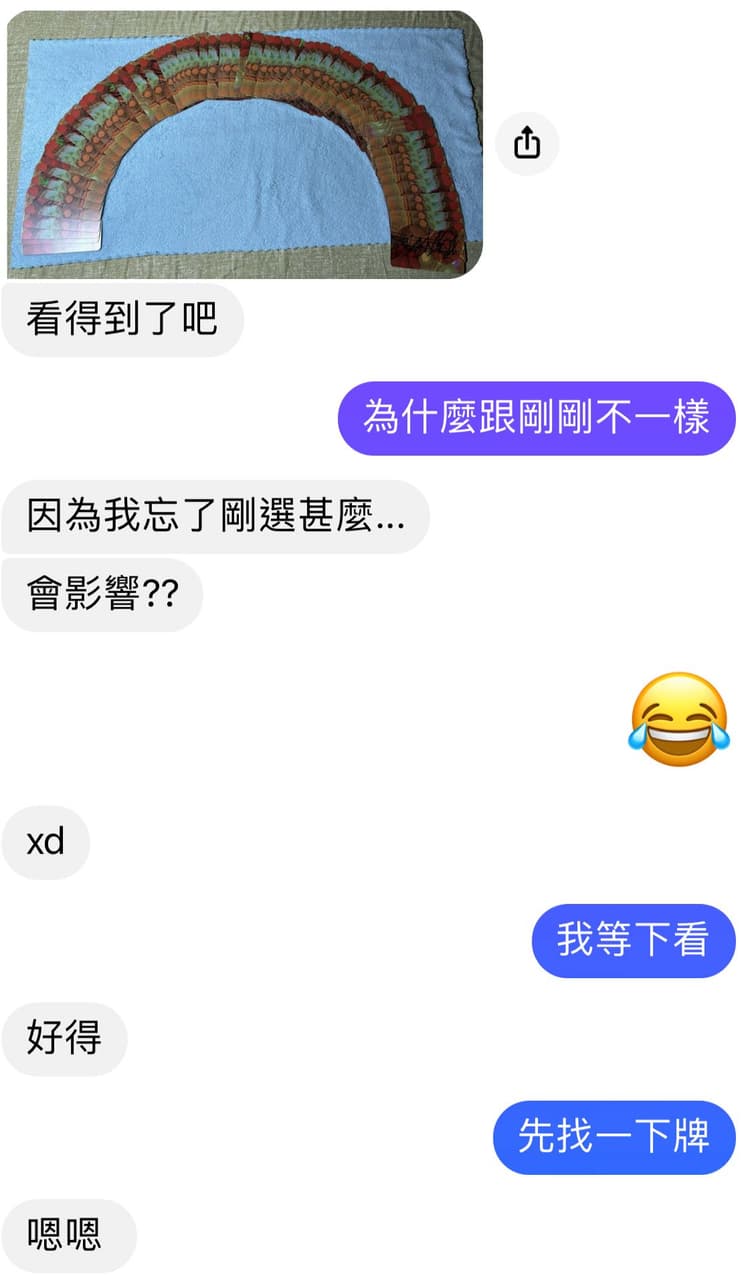
Task: Share the card spread photo
Action: tap(527, 144)
